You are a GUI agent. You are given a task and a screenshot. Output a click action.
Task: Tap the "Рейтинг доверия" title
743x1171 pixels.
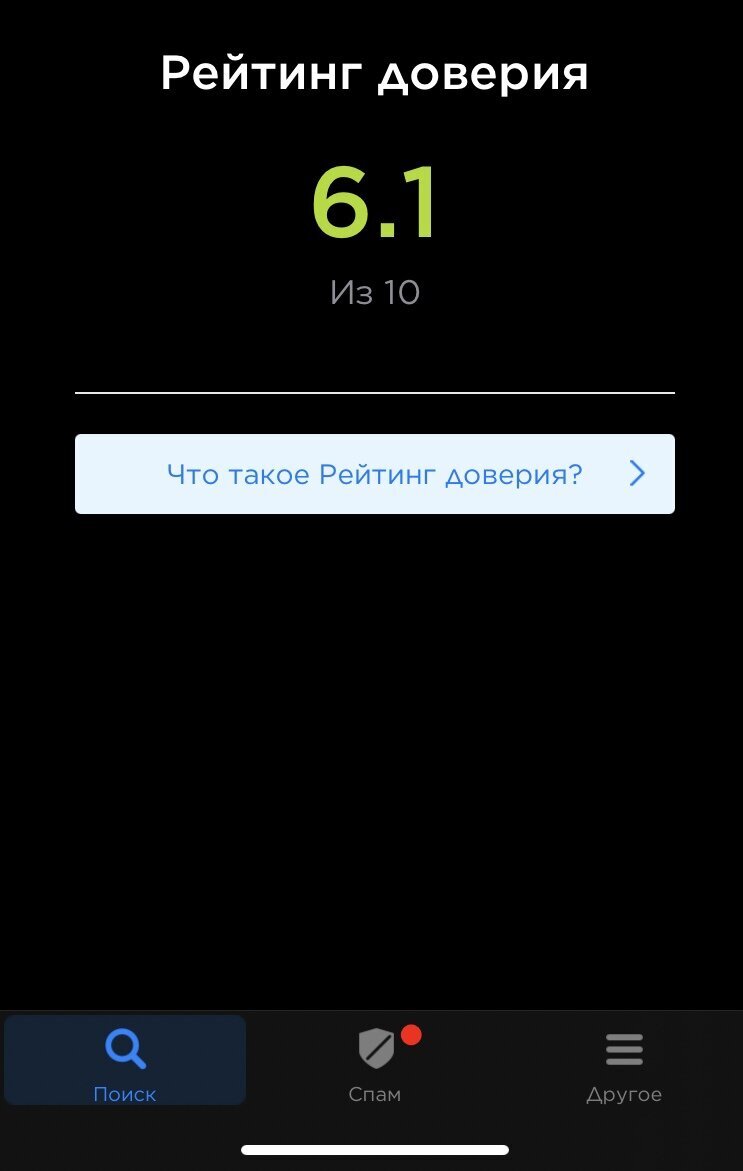(x=373, y=72)
